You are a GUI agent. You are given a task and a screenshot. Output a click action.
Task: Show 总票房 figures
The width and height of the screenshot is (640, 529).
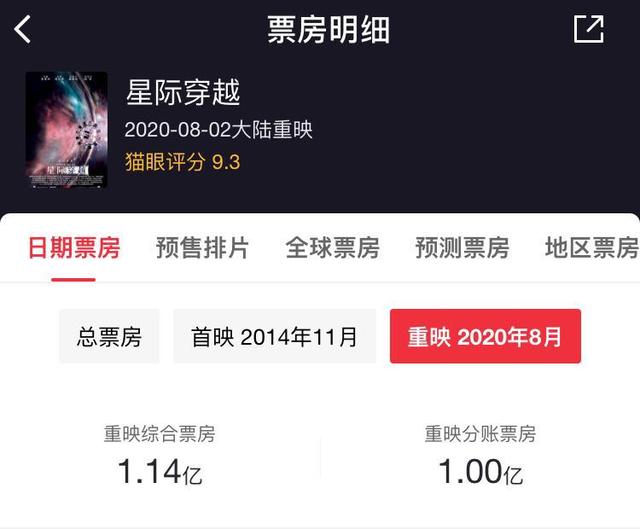tap(109, 337)
